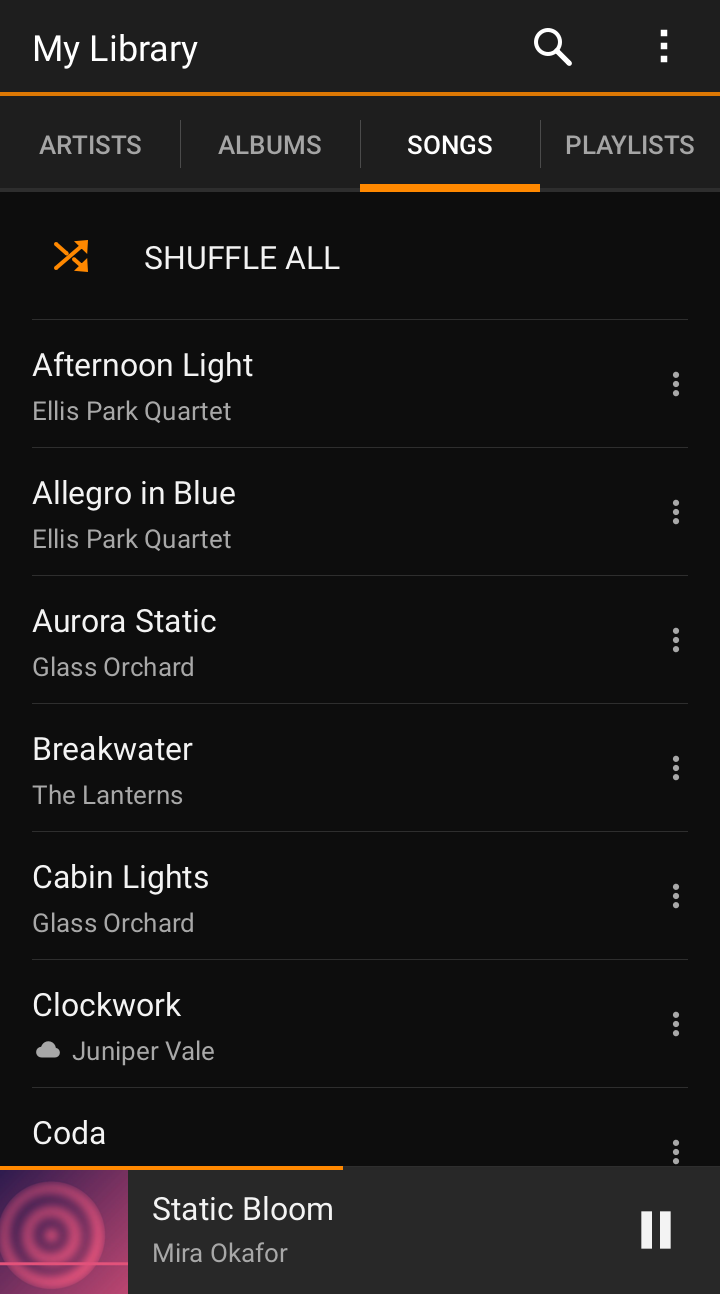Play Breakwater by The Lanterns
720x1294 pixels.
click(x=330, y=768)
